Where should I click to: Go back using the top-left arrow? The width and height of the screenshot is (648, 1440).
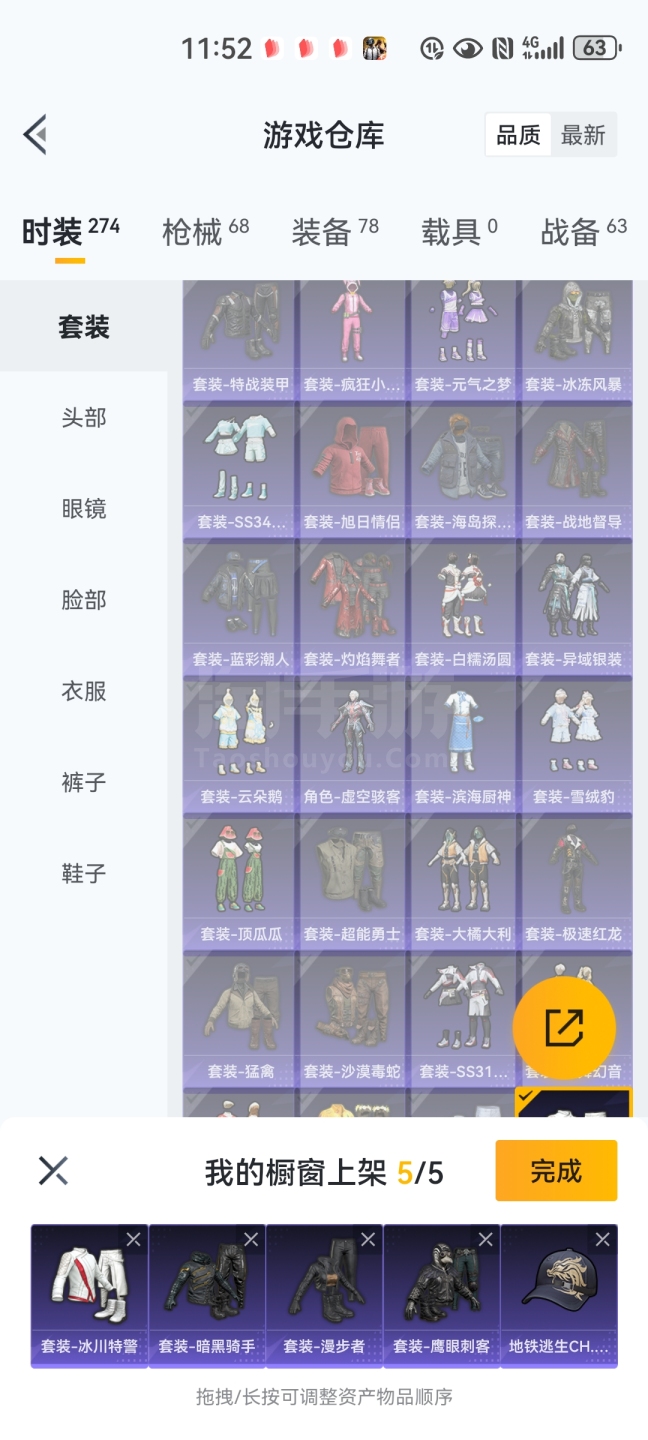point(36,134)
